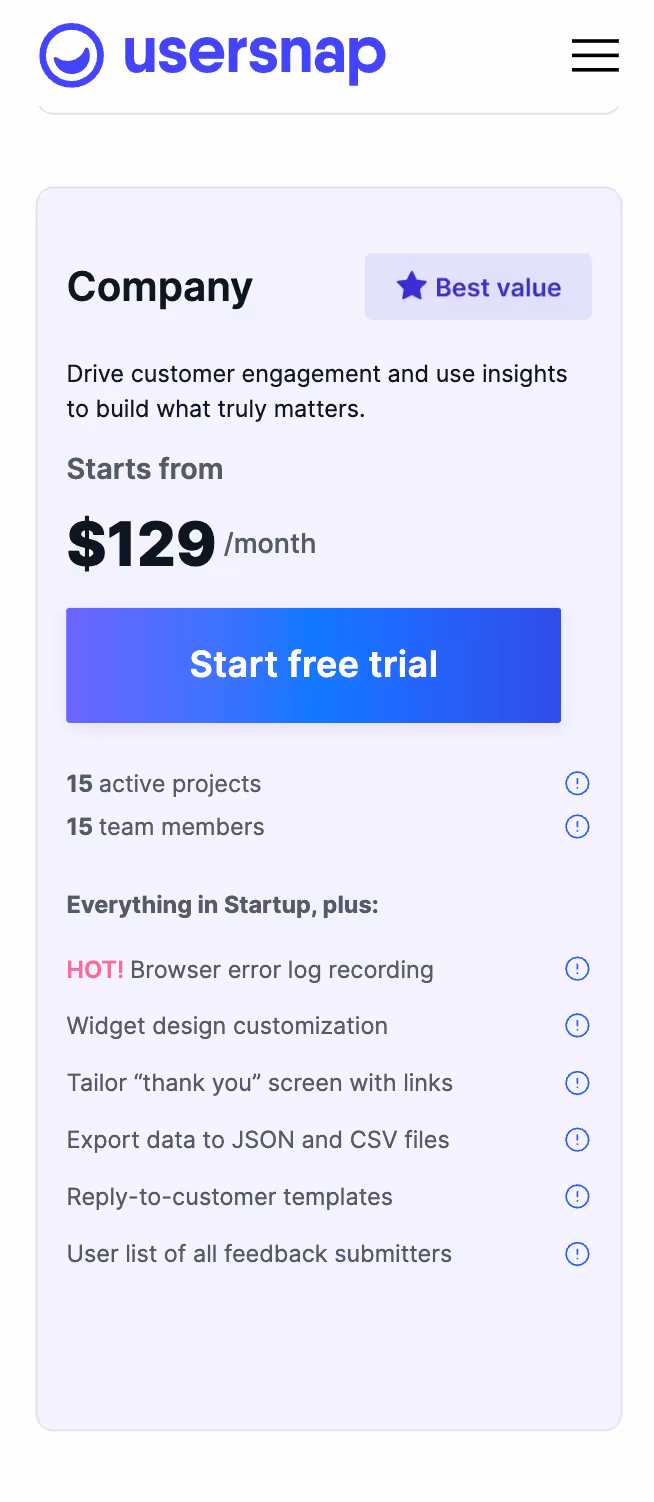
Task: Open info about Tailor thank you screen
Action: coord(577,1083)
